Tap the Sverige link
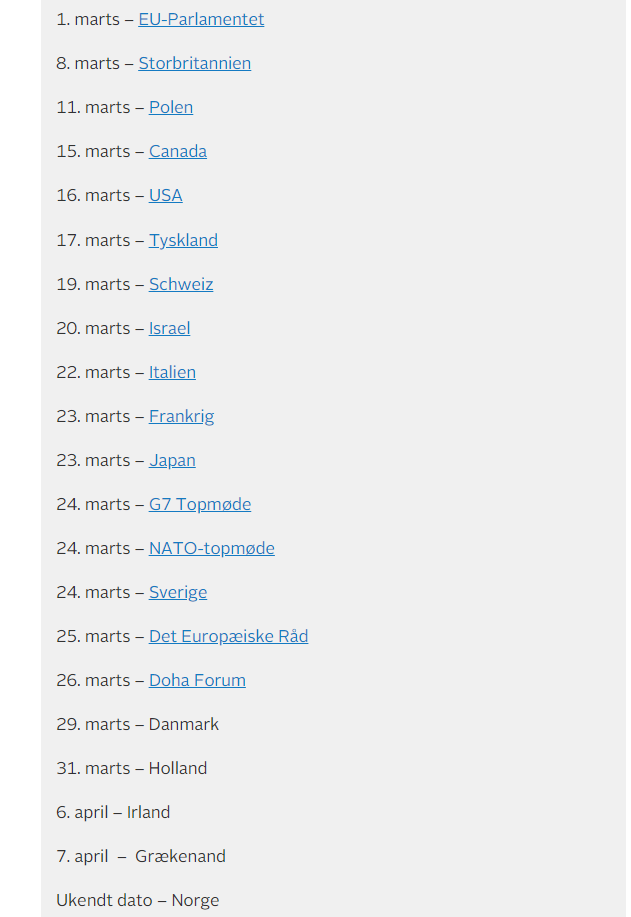Screen dimensions: 631x917 [x=178, y=592]
